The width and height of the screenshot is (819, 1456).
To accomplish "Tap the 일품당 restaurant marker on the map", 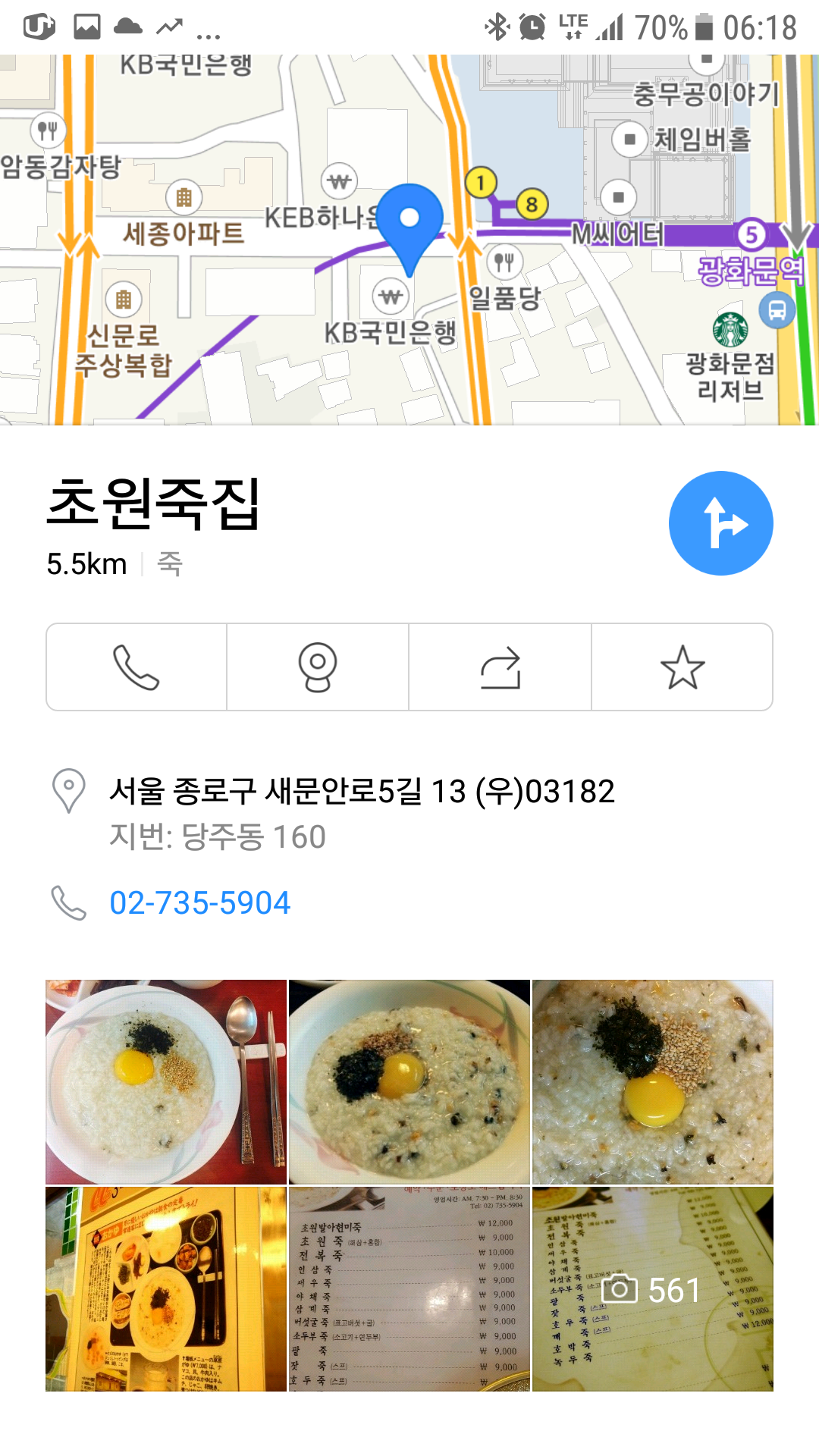I will [504, 262].
